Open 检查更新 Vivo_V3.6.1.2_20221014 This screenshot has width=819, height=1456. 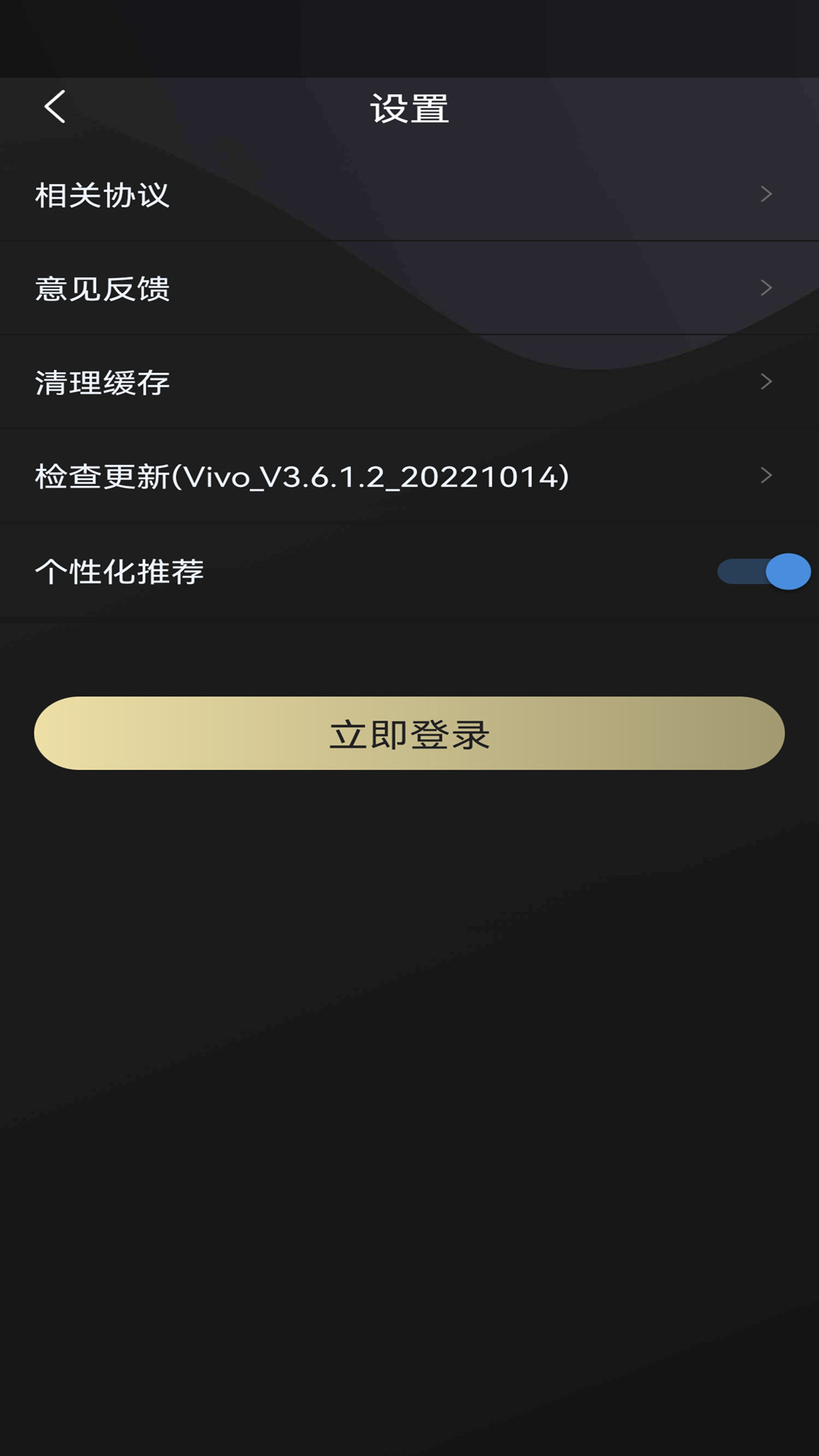(x=409, y=477)
